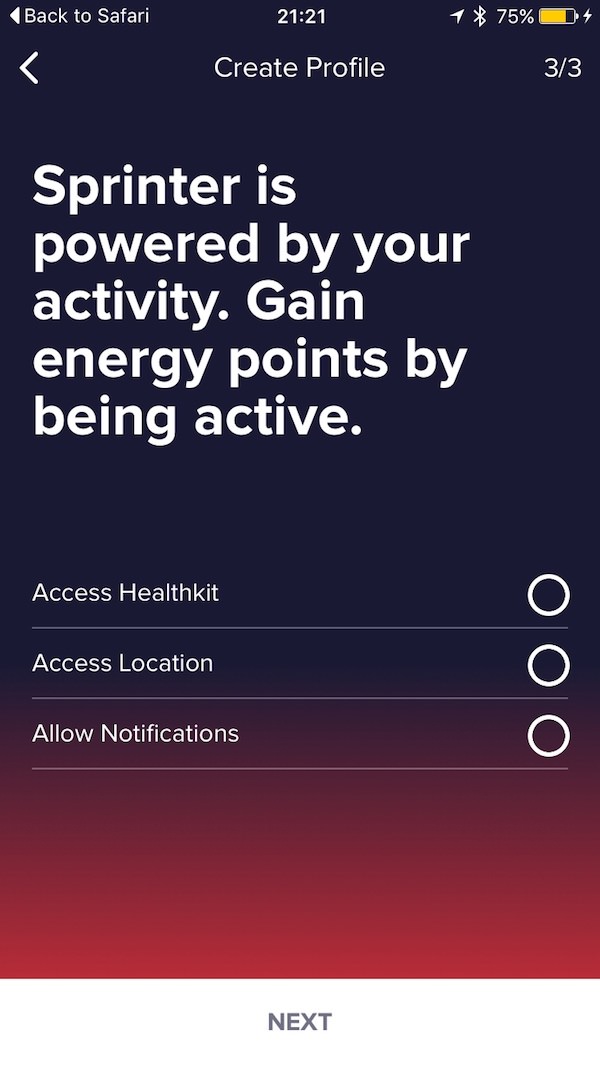The height and width of the screenshot is (1067, 600).
Task: Return to Safari from the status bar
Action: [x=78, y=16]
